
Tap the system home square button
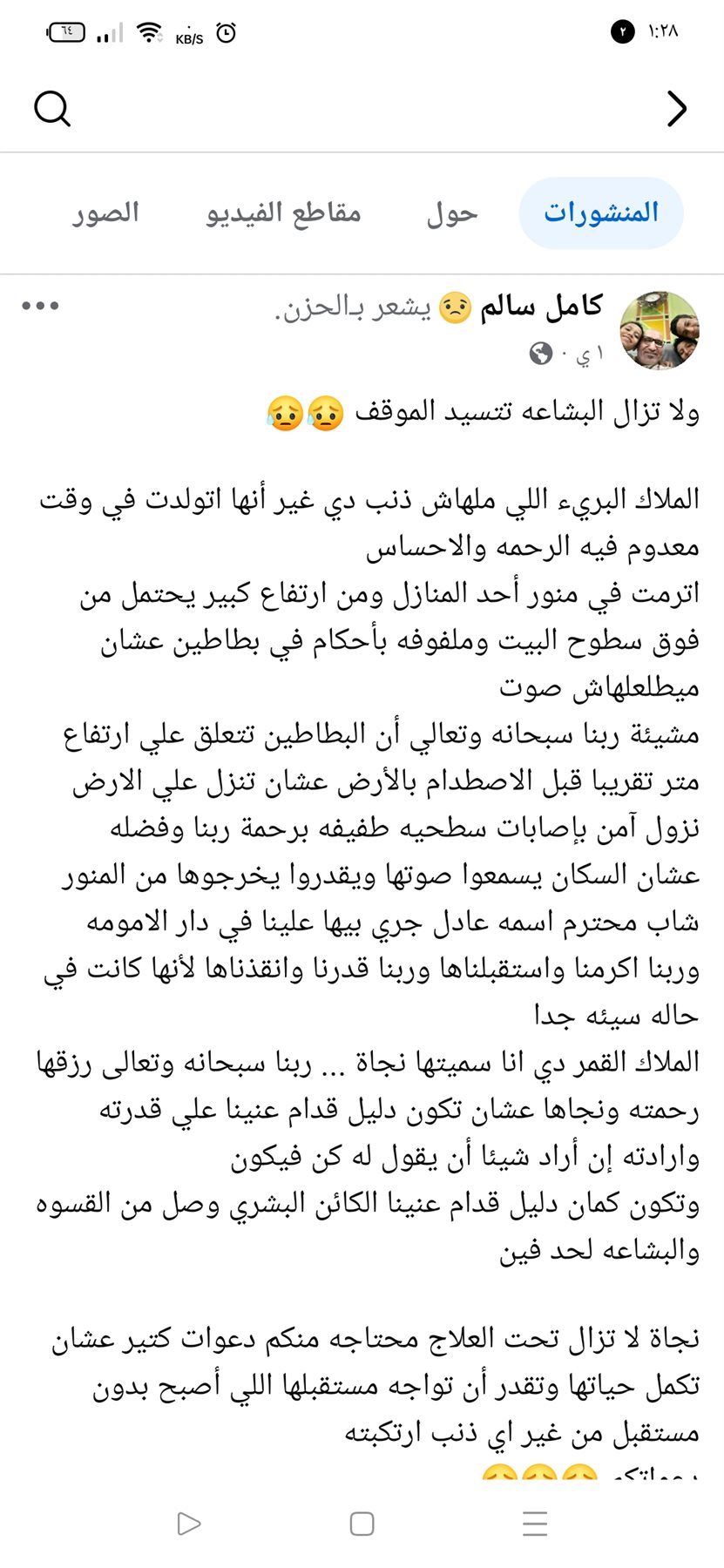[362, 1524]
